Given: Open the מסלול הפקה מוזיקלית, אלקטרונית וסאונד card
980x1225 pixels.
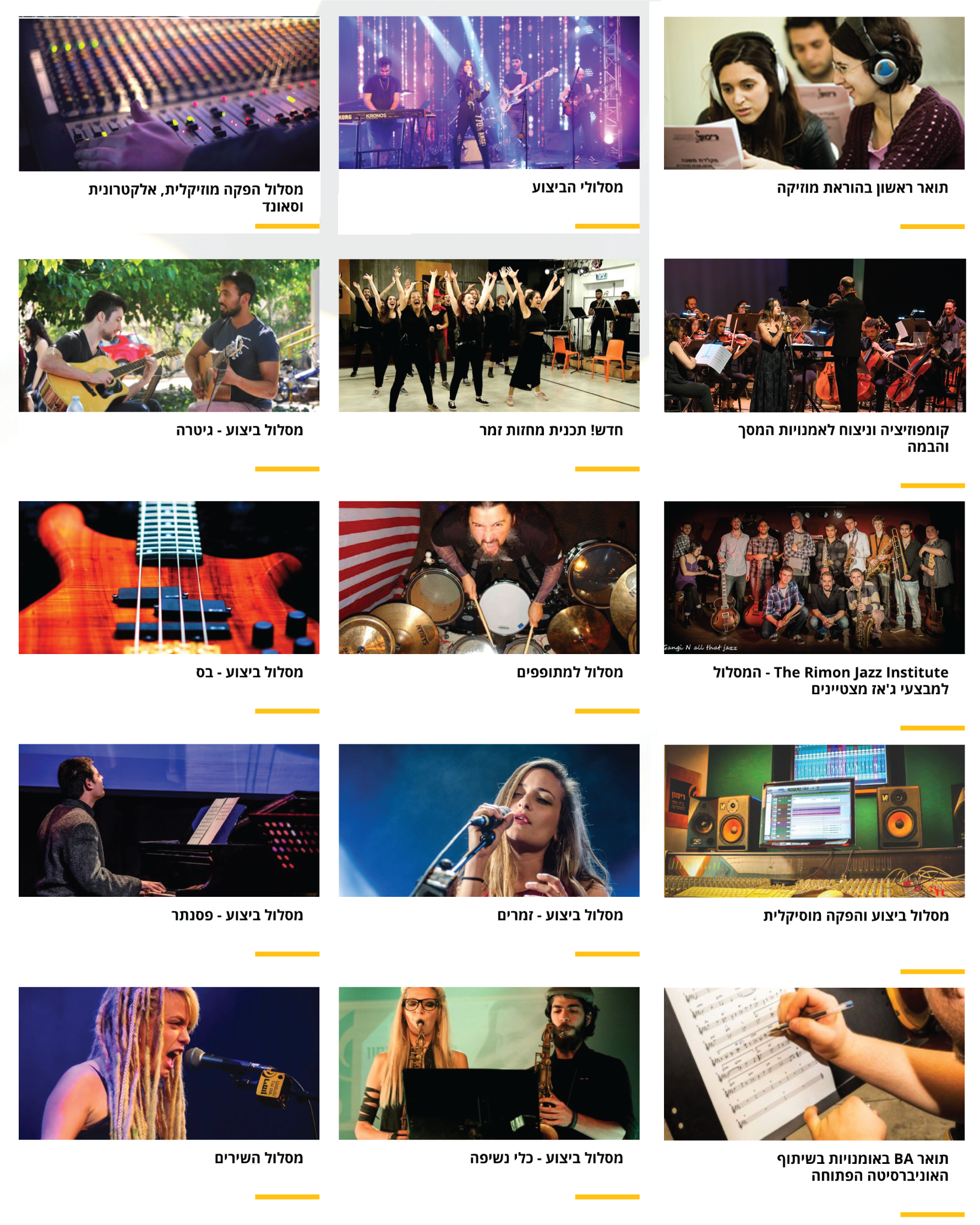Looking at the screenshot, I should click(x=168, y=94).
